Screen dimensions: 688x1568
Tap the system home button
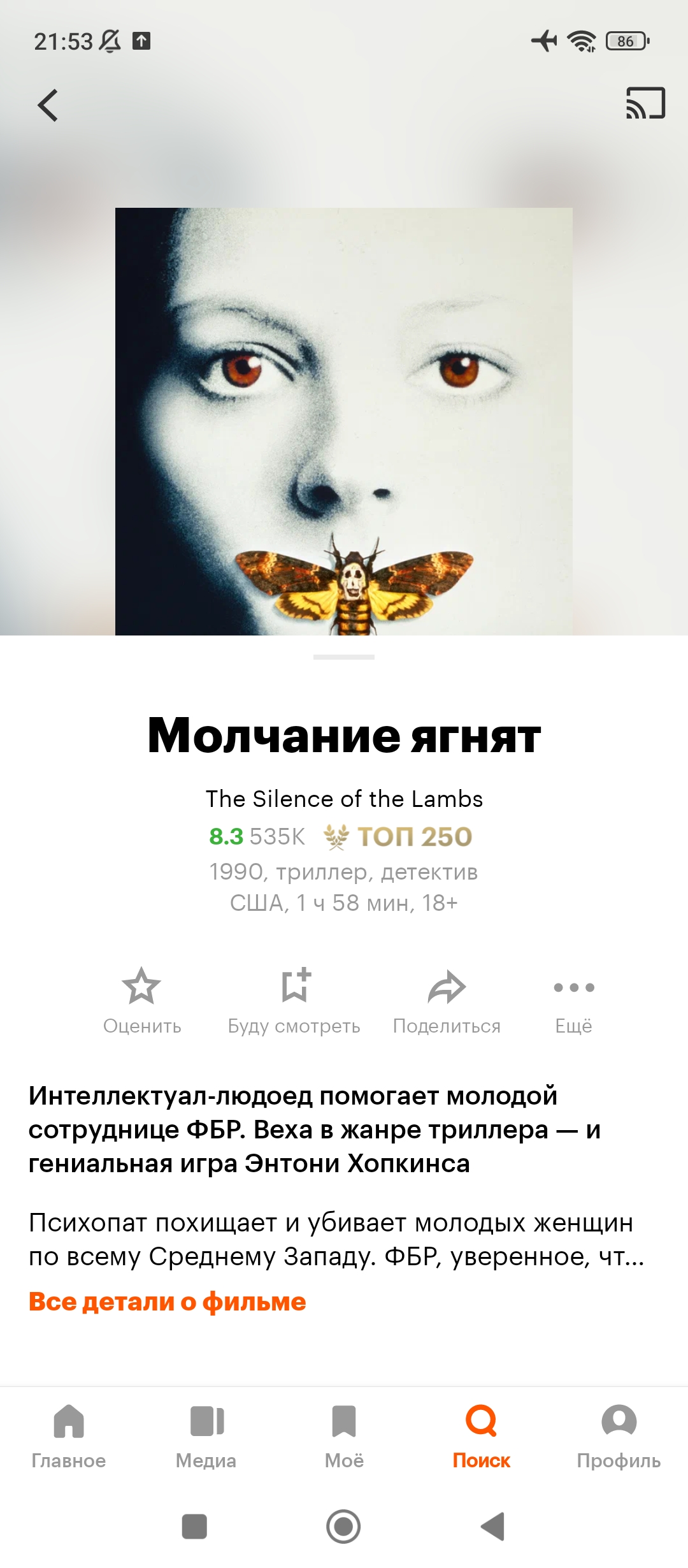point(343,1527)
